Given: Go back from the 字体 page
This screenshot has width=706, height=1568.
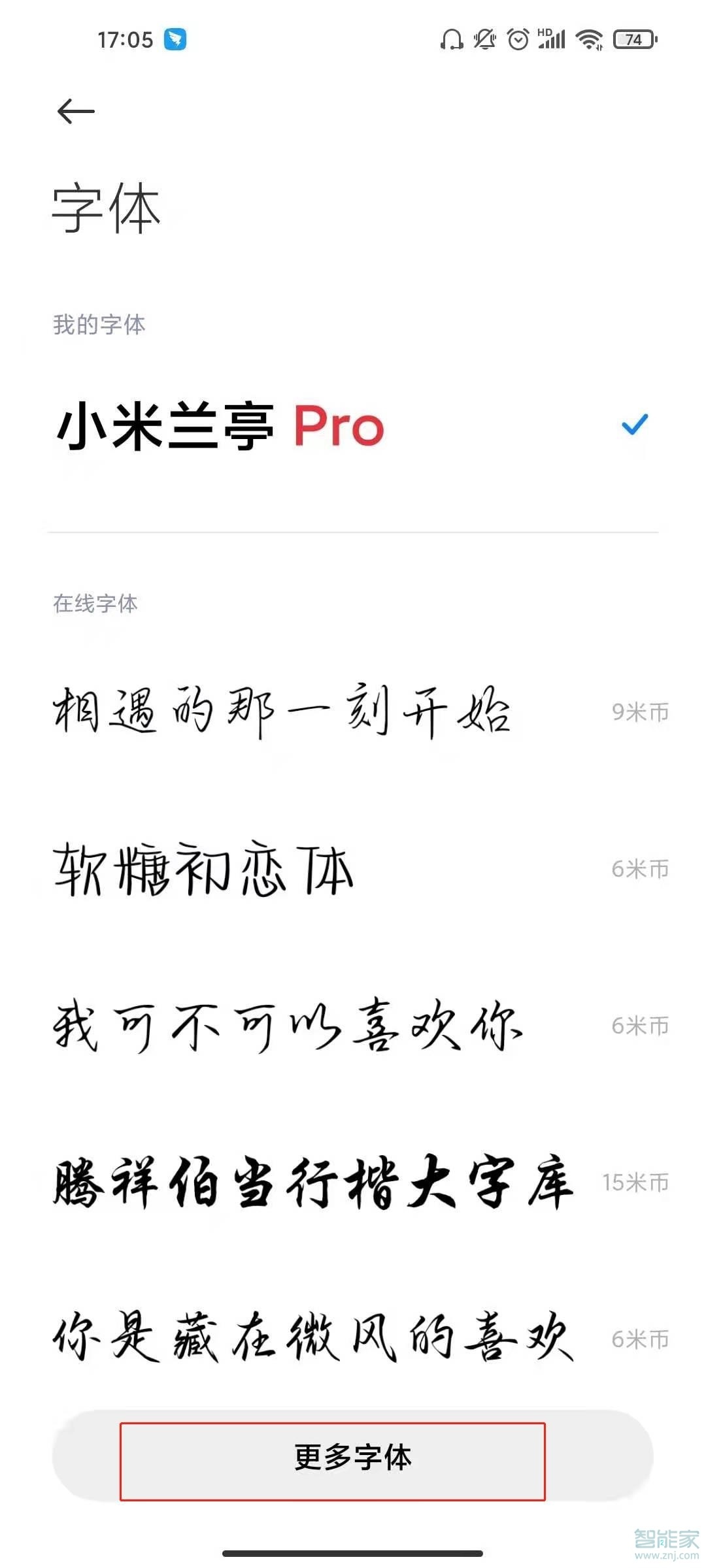Looking at the screenshot, I should [76, 111].
